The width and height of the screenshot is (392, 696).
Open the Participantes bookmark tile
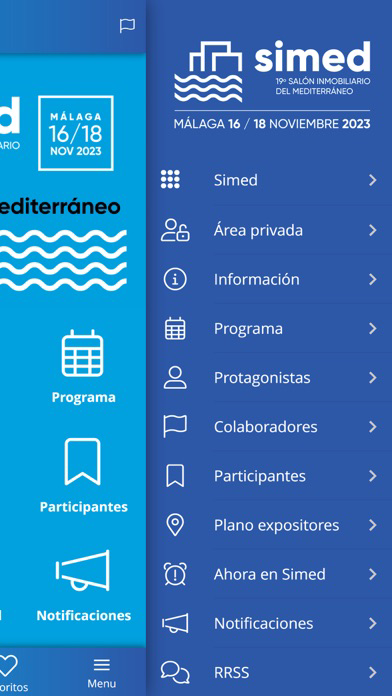click(x=83, y=476)
